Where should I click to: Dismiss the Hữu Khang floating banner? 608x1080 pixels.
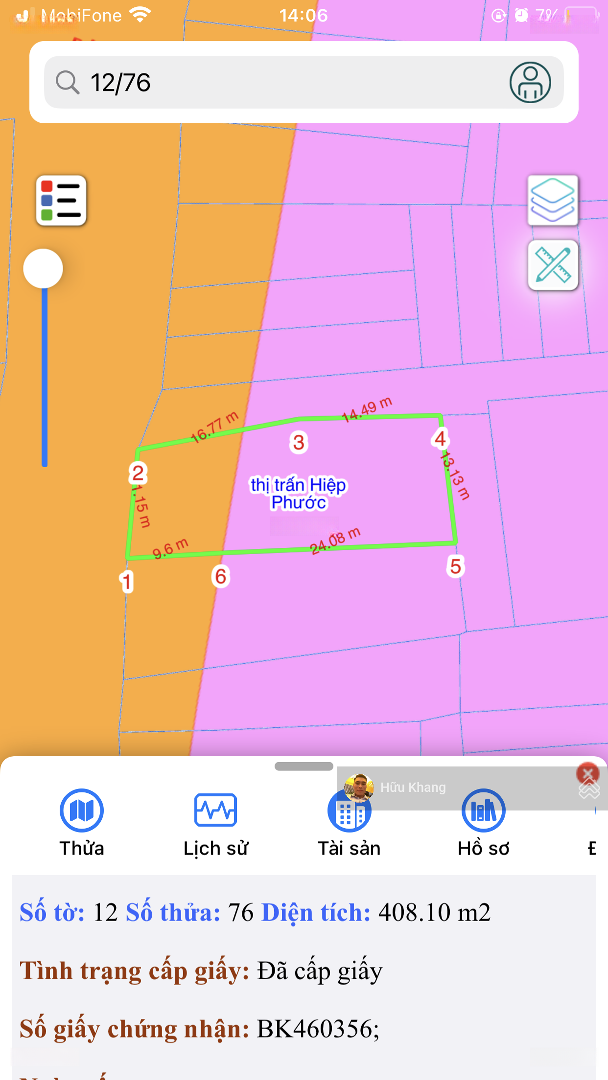point(587,773)
